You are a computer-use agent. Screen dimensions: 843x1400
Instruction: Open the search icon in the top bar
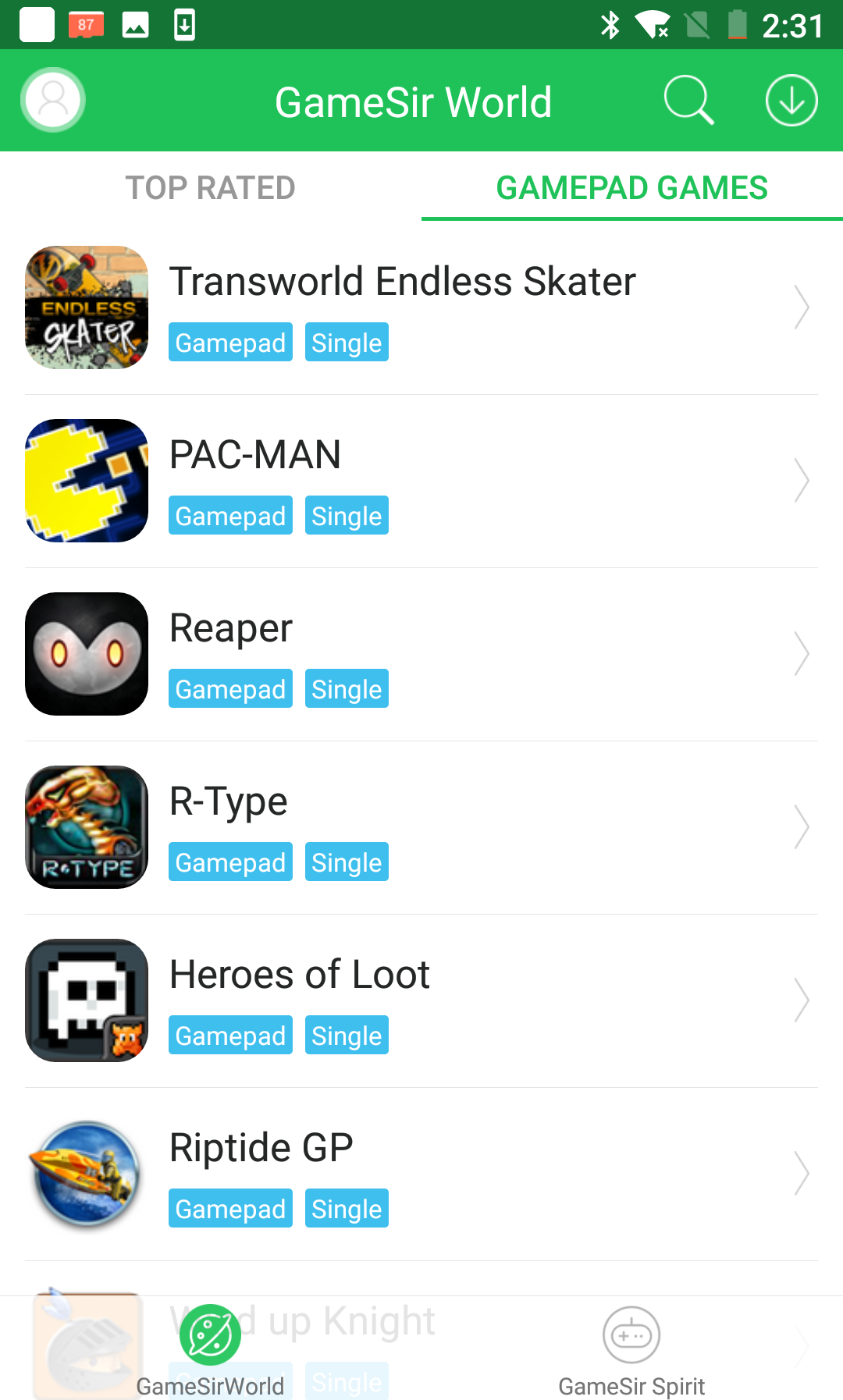tap(690, 100)
